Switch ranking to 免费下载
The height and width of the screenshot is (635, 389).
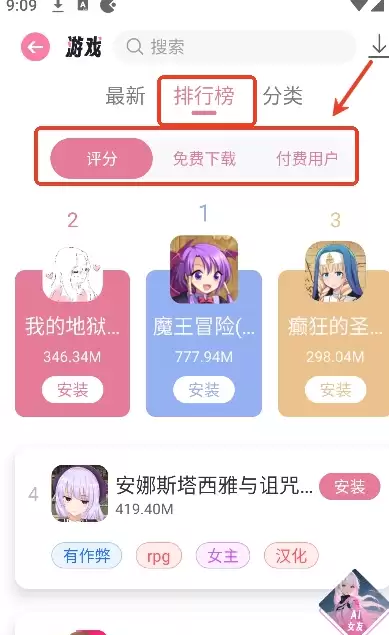click(x=204, y=158)
